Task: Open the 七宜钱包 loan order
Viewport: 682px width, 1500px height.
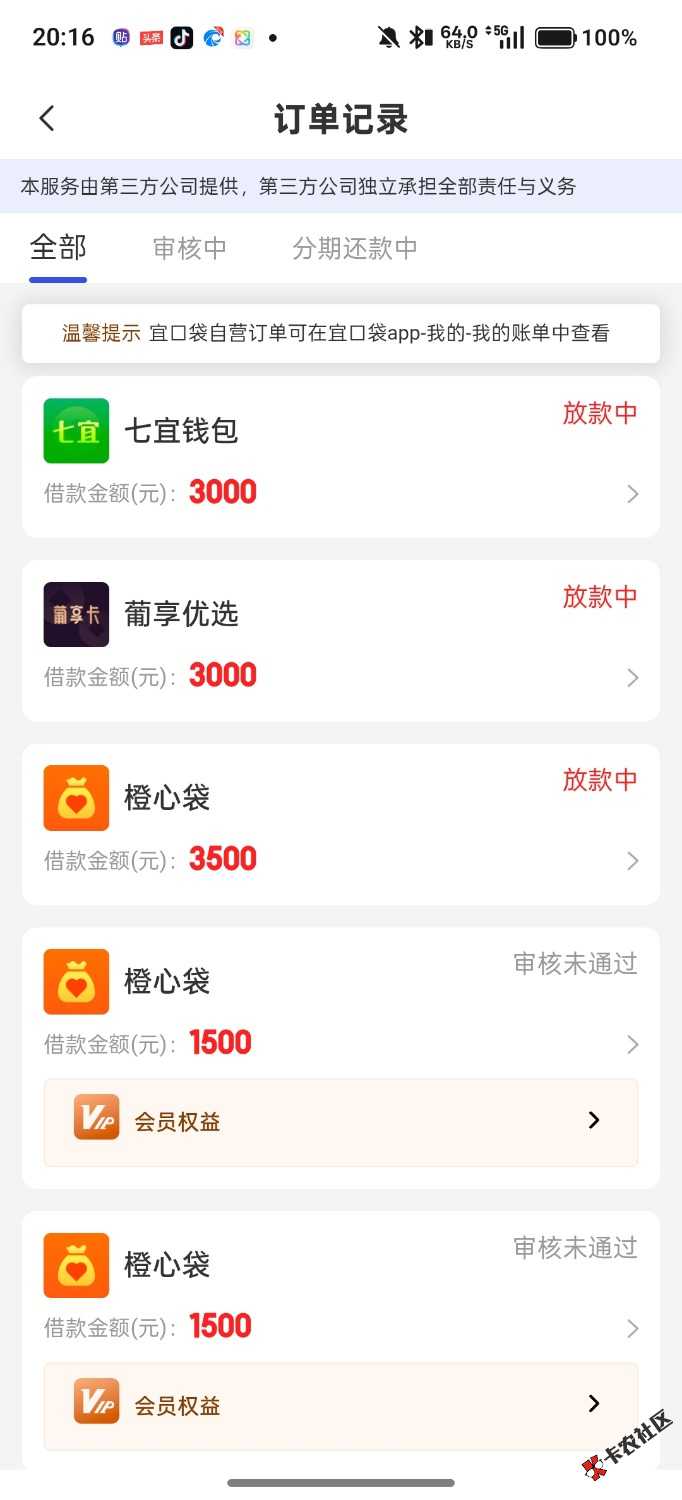Action: 340,457
